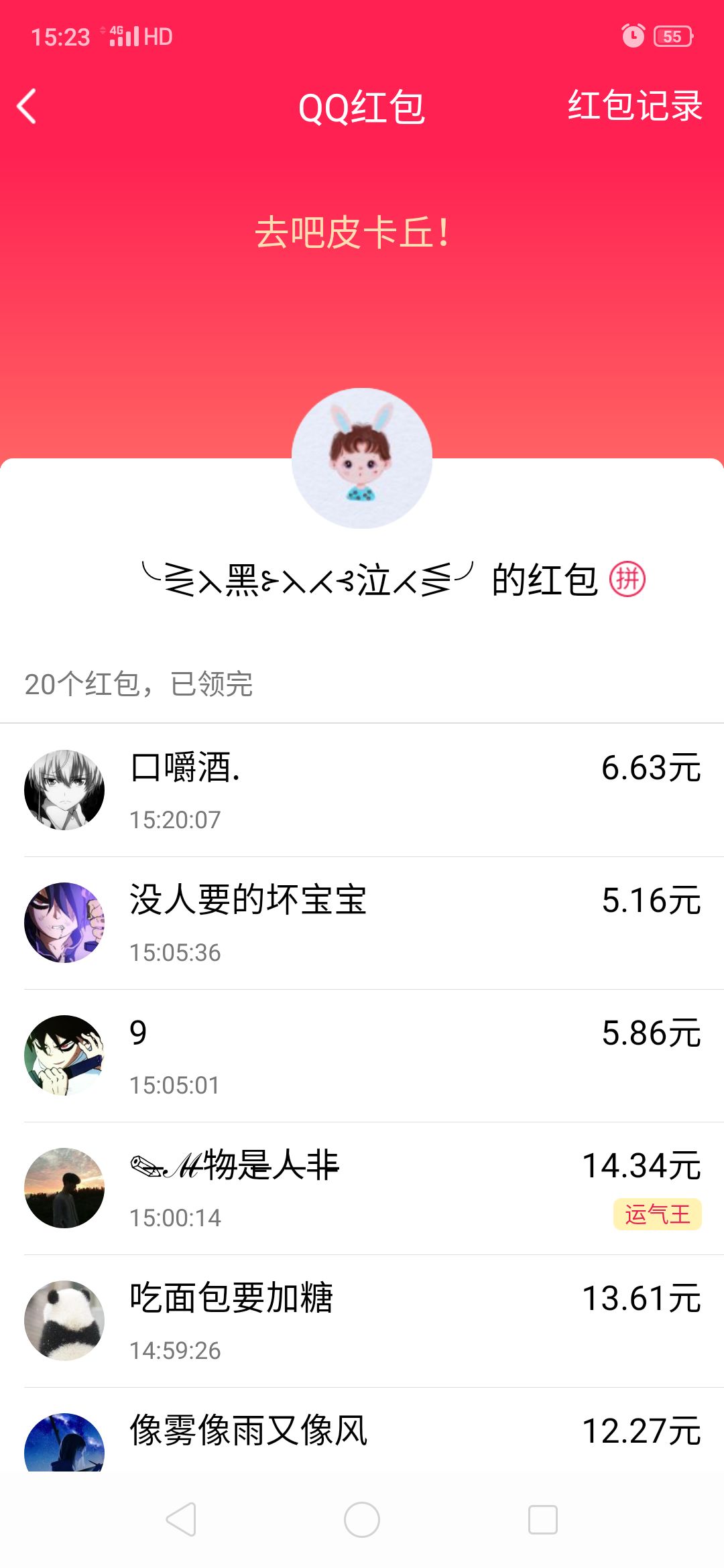The image size is (724, 1568).
Task: Open 物是人非's avatar
Action: 64,1188
